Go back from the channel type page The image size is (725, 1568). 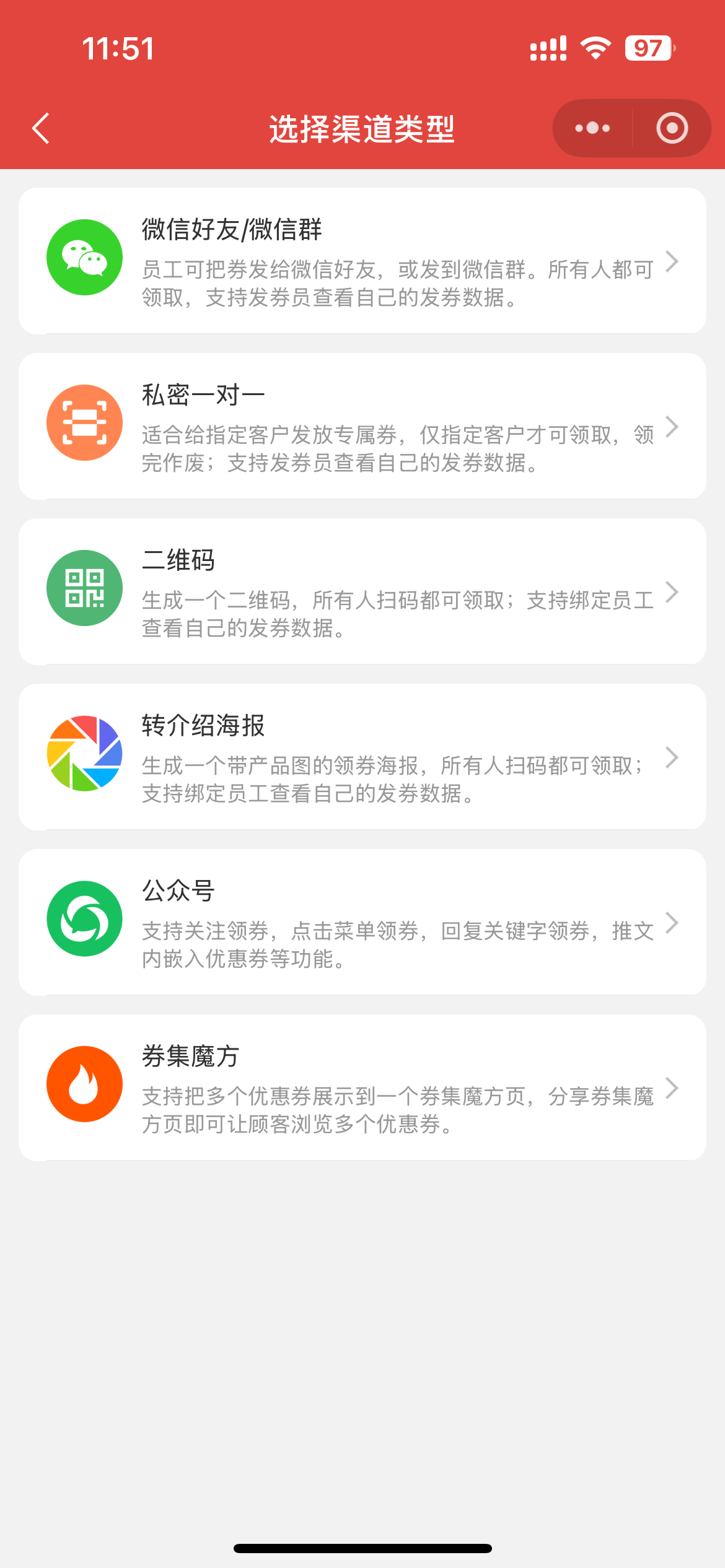pyautogui.click(x=41, y=129)
